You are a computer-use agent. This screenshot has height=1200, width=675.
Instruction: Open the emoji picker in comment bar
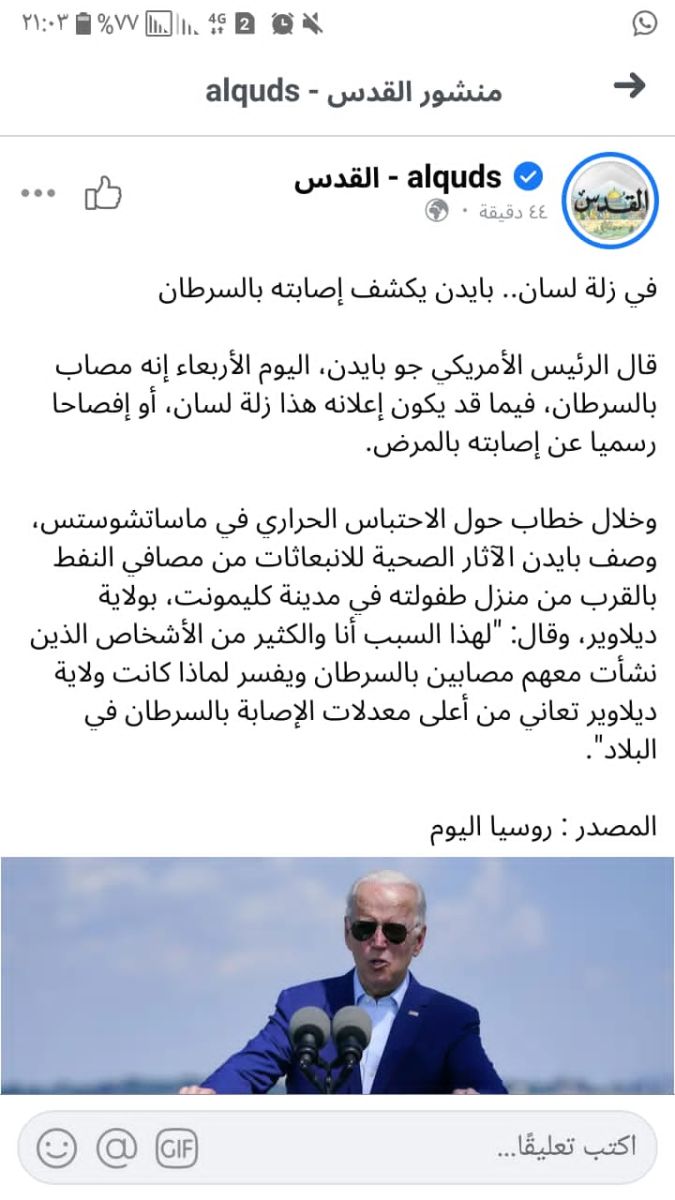57,1147
